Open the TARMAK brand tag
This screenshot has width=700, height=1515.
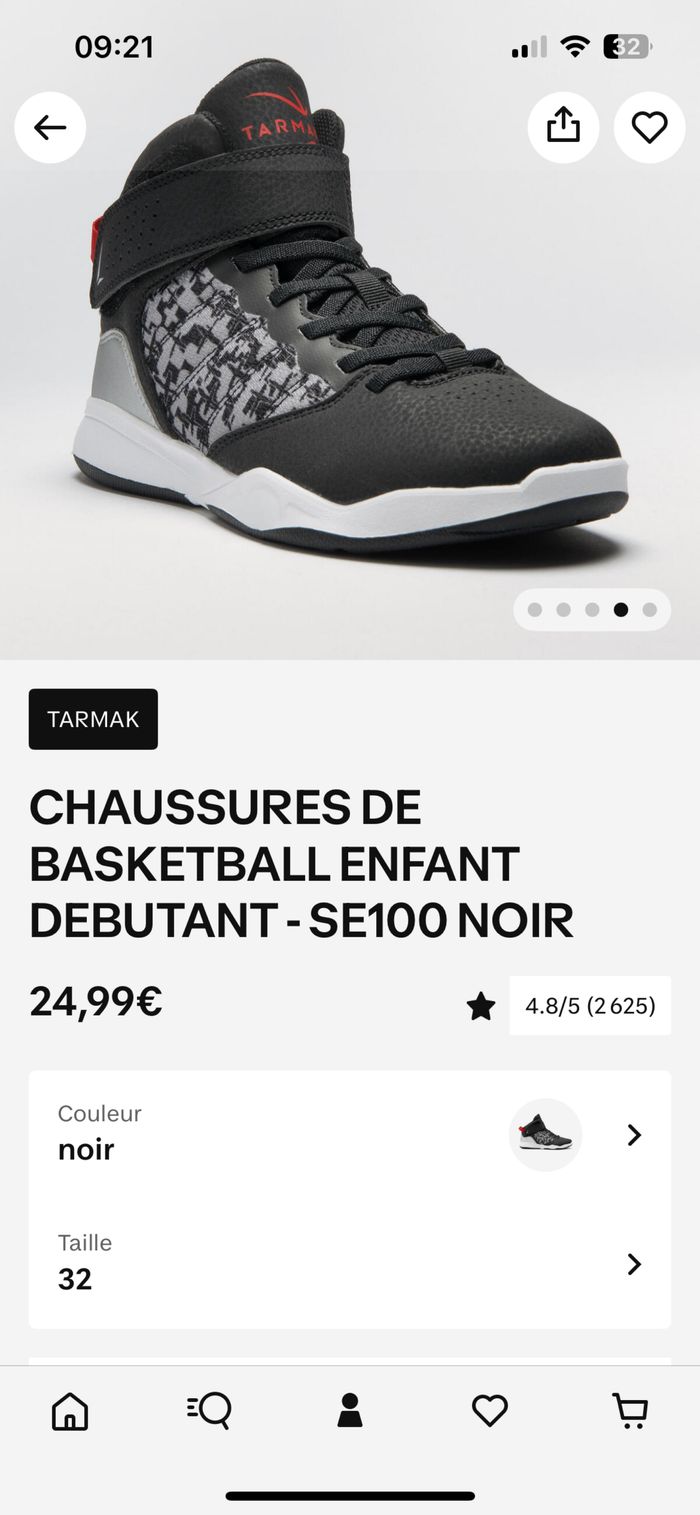click(93, 719)
